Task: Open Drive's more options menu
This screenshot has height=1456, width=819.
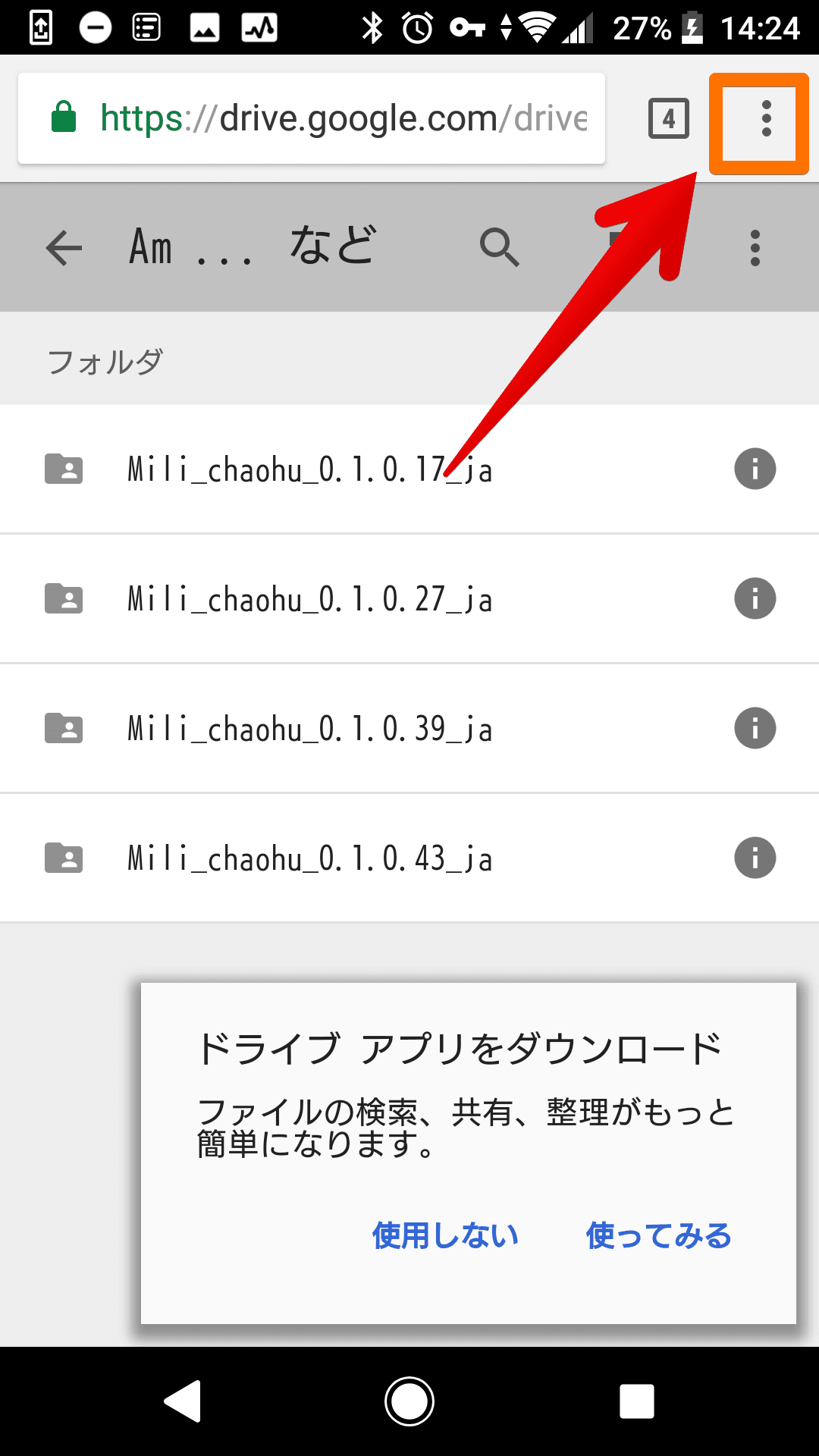Action: click(755, 248)
